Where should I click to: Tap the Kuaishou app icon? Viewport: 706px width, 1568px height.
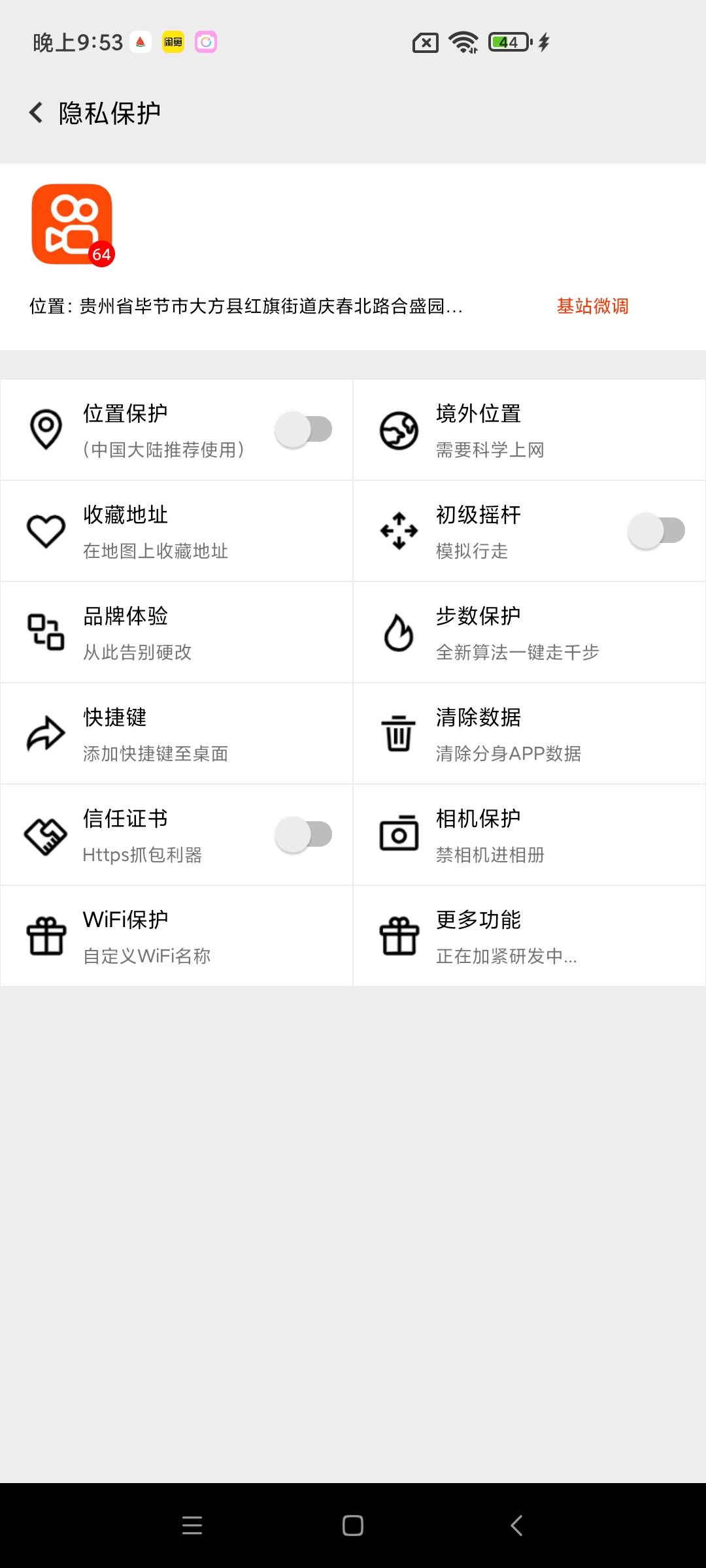[72, 224]
